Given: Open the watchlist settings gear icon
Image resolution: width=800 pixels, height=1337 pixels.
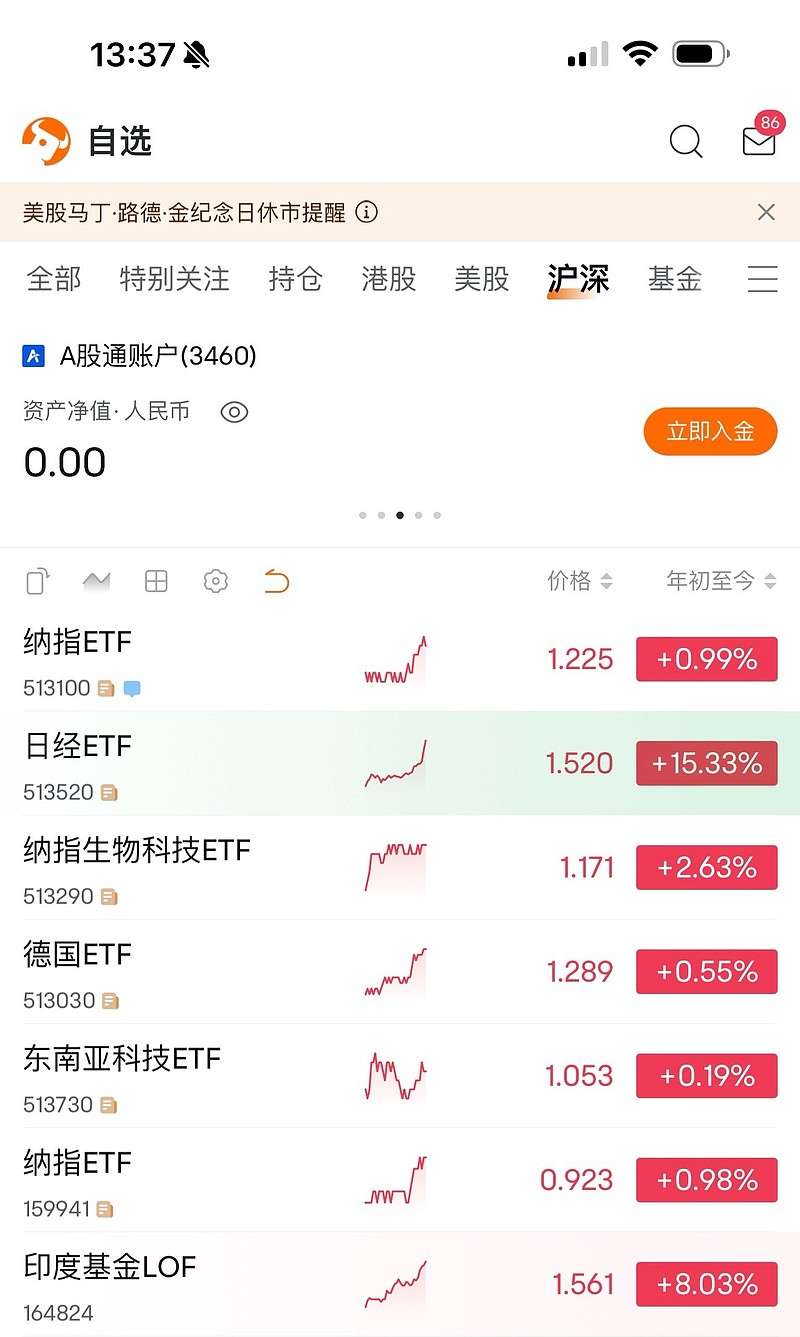Looking at the screenshot, I should 216,581.
